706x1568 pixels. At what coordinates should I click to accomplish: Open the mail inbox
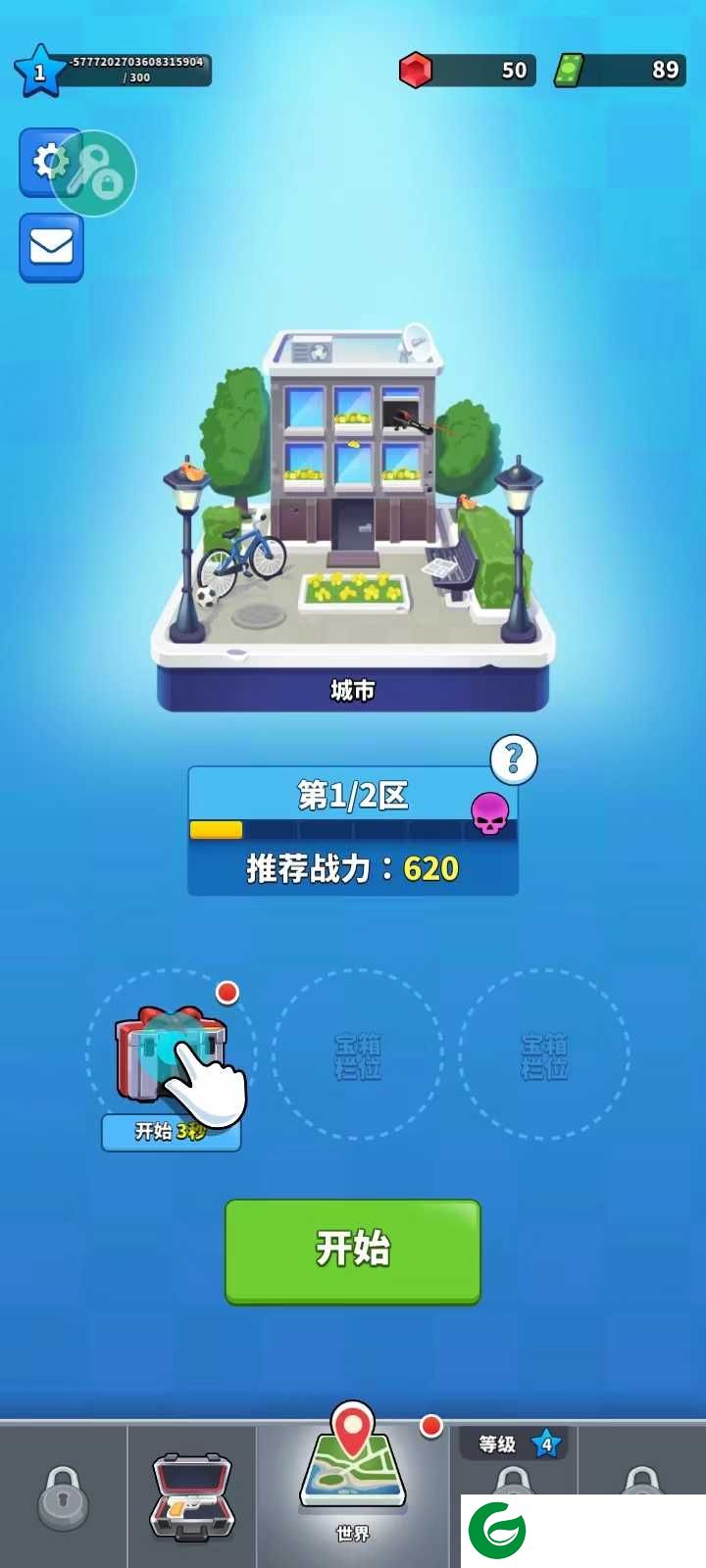tap(51, 247)
